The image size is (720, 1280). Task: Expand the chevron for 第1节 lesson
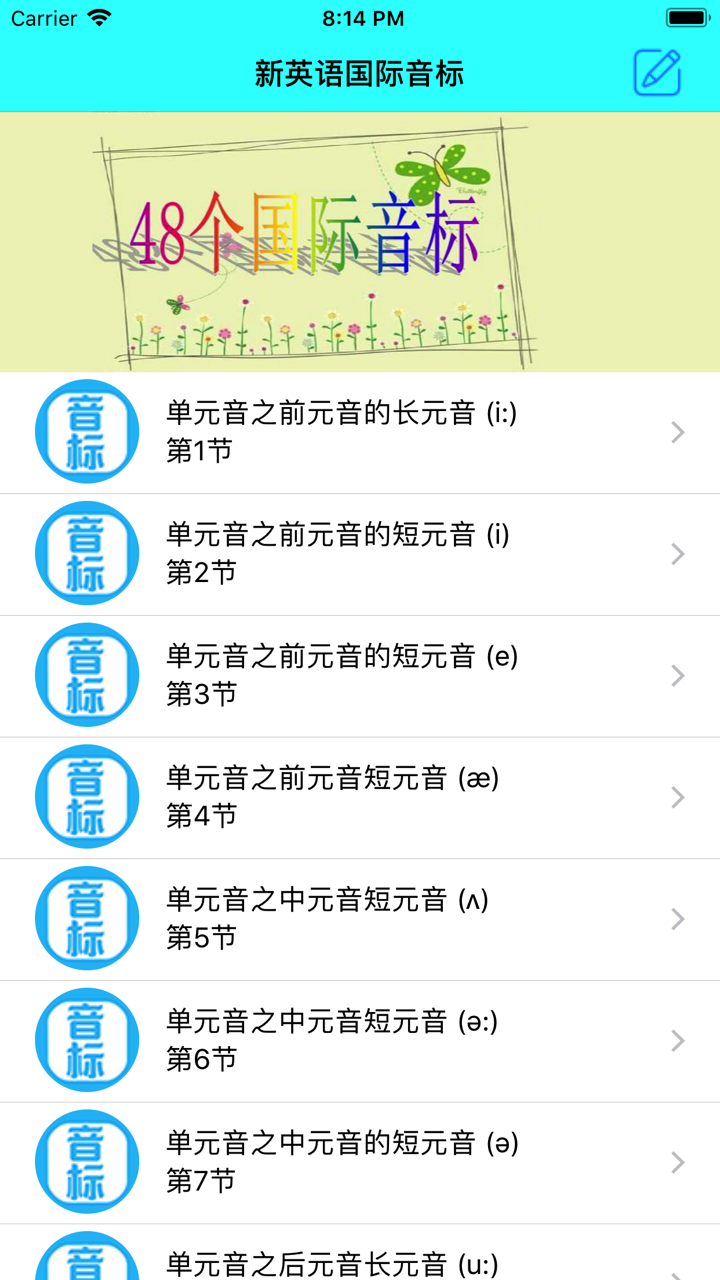(677, 431)
